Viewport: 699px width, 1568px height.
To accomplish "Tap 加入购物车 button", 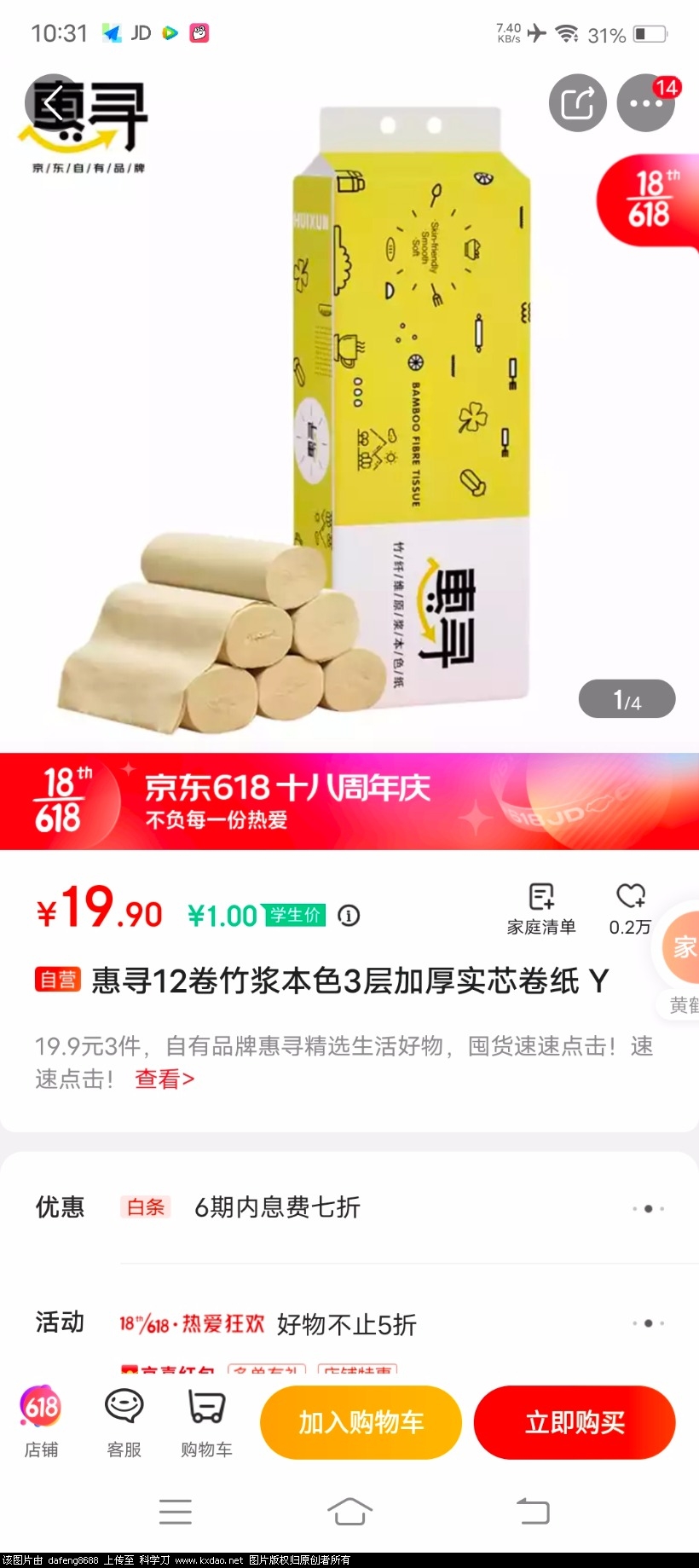I will coord(361,1422).
